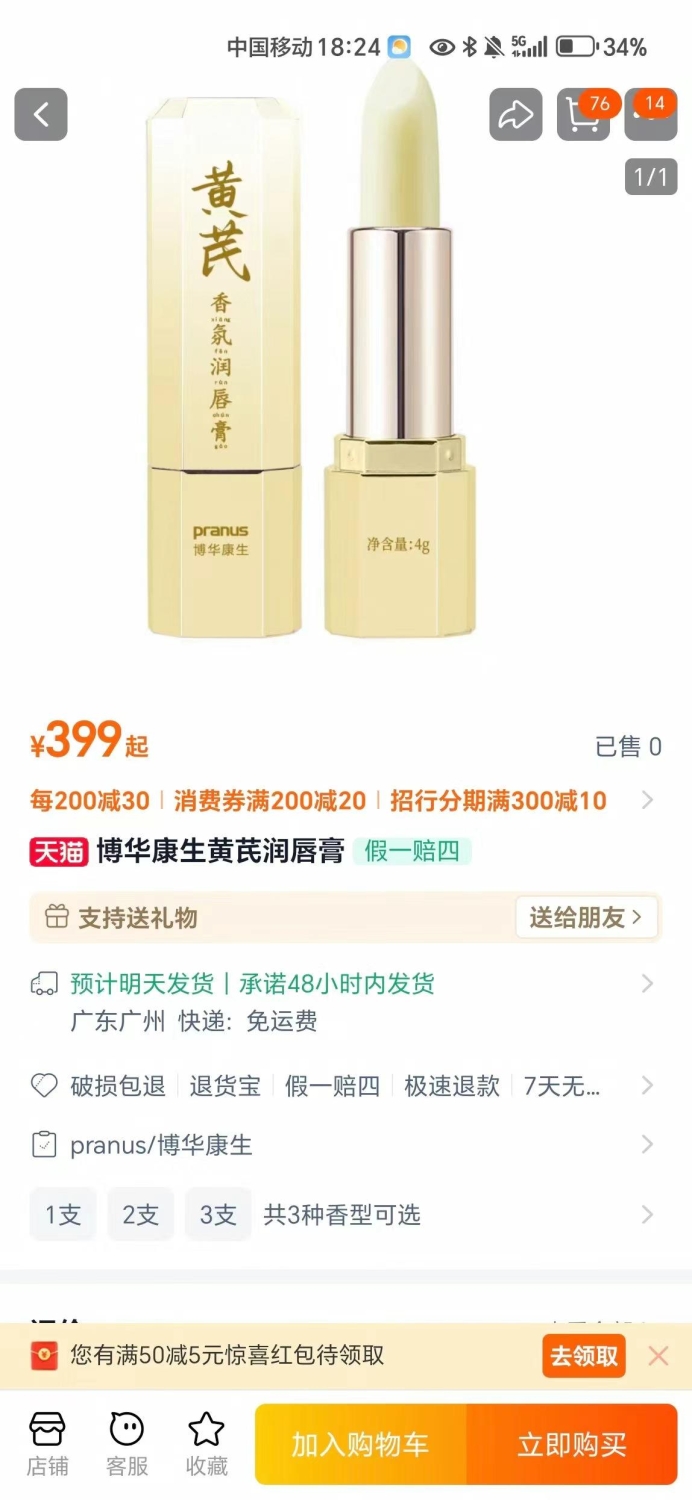This screenshot has width=692, height=1500.
Task: Go back using the back arrow
Action: [x=41, y=115]
